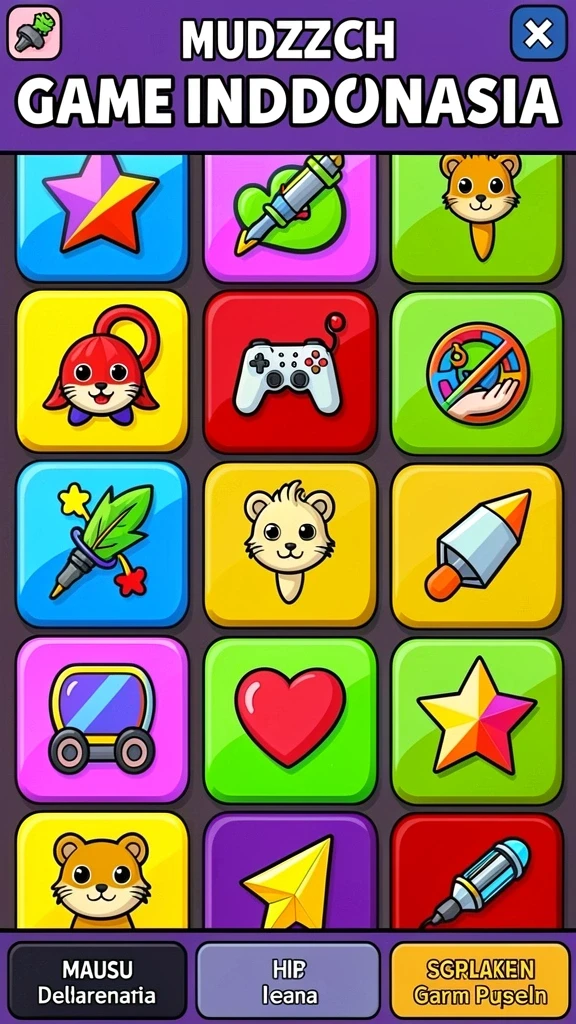This screenshot has height=1024, width=576.
Task: Open the pen on green blob tile
Action: coord(290,218)
